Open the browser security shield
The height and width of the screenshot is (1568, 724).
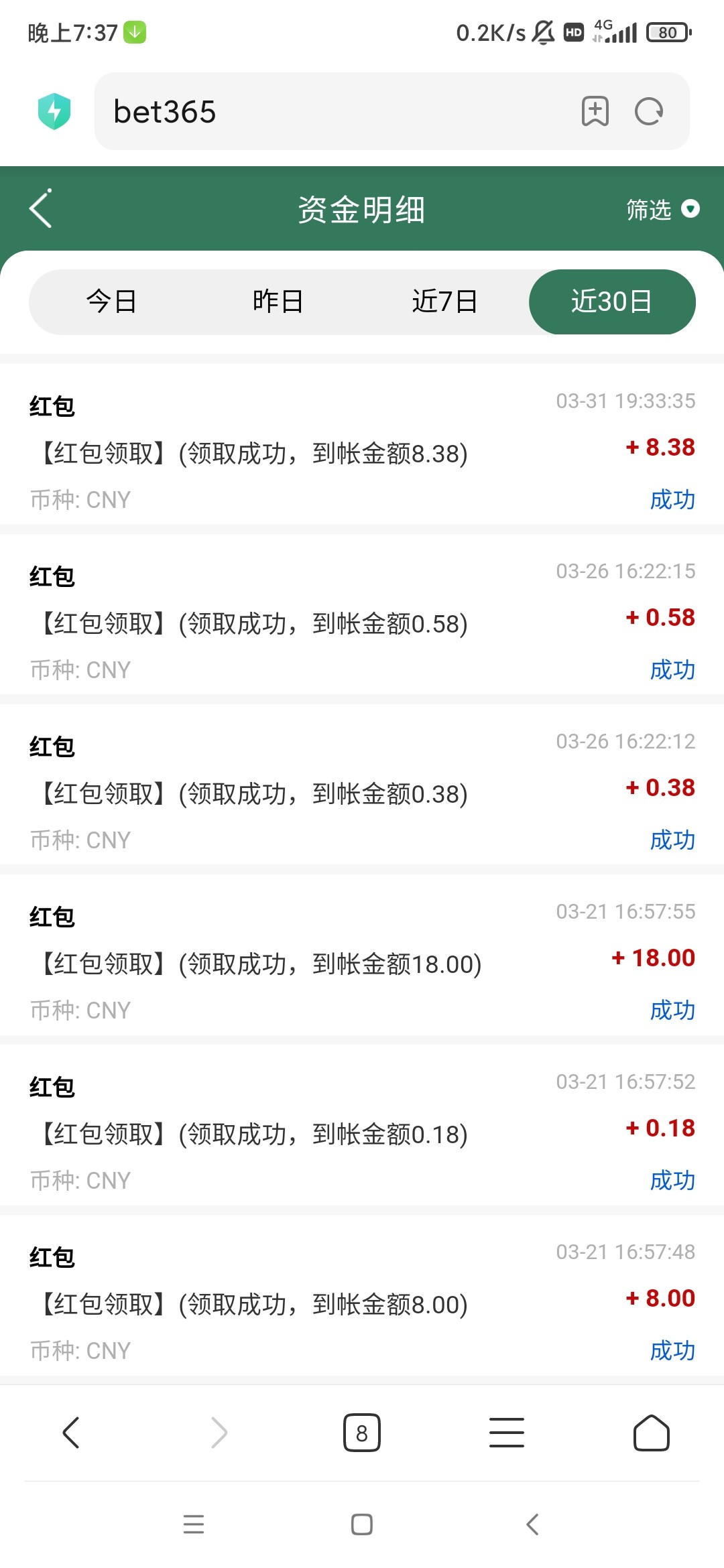tap(54, 111)
